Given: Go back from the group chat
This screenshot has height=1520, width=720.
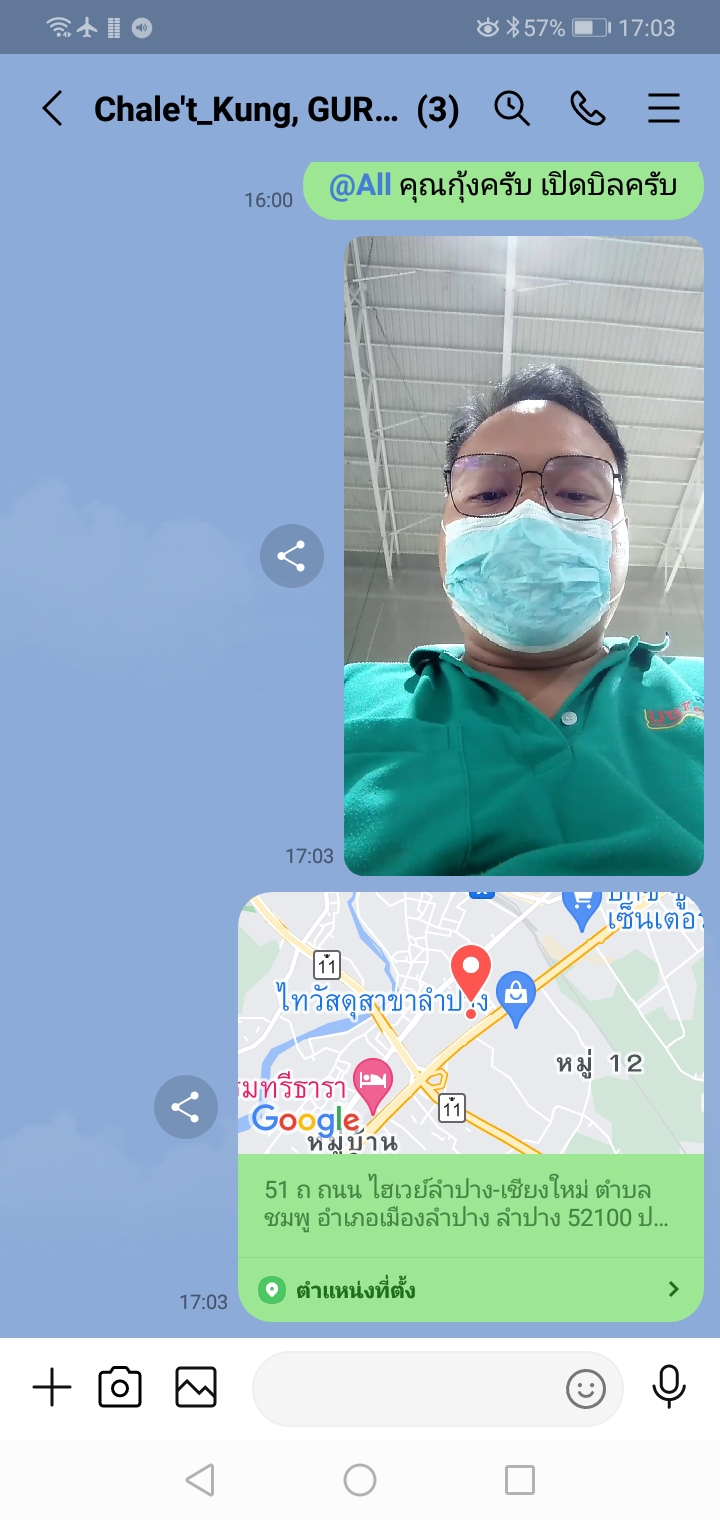Looking at the screenshot, I should point(52,109).
